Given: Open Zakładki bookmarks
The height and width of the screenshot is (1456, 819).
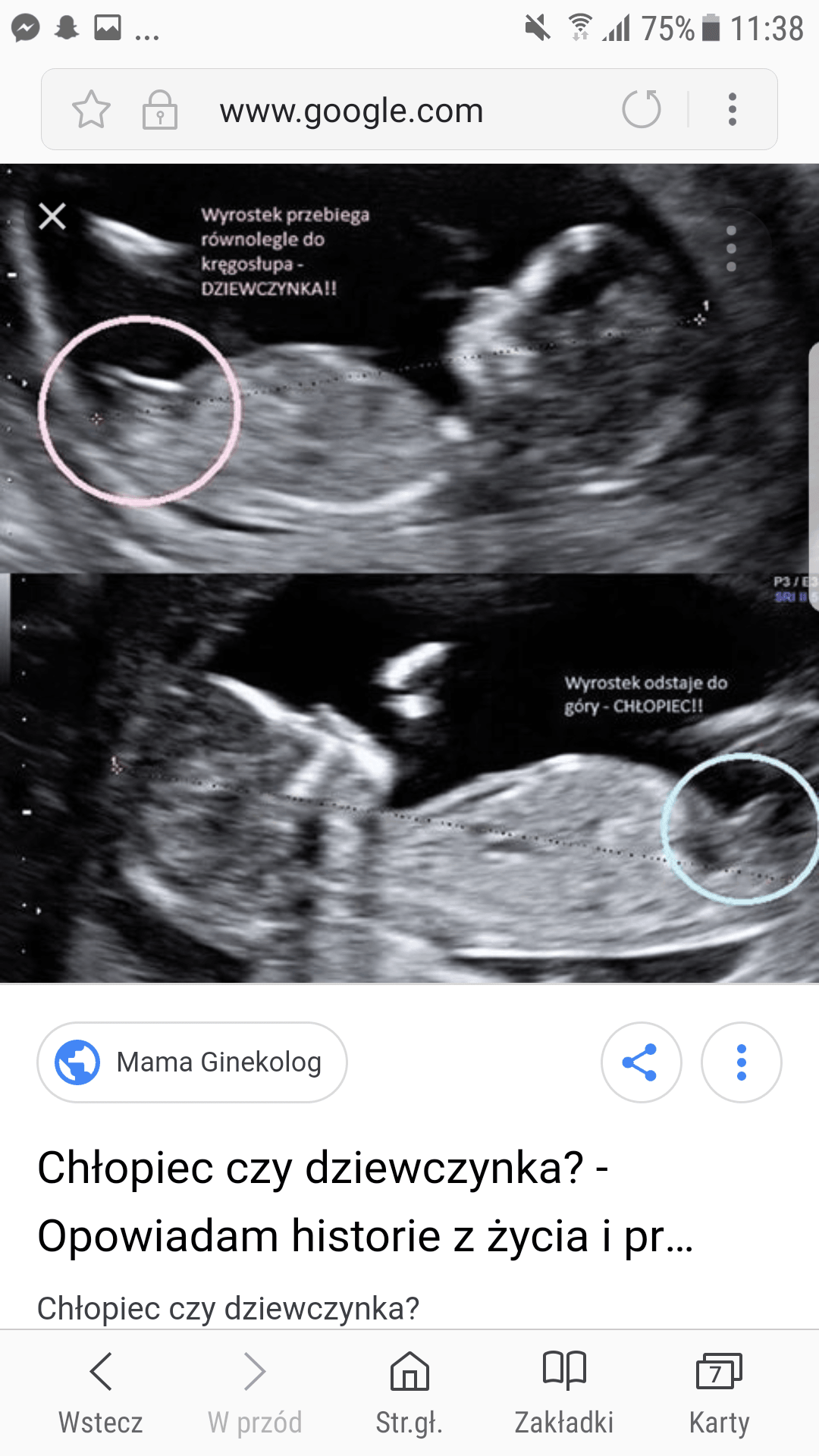Looking at the screenshot, I should (564, 1392).
